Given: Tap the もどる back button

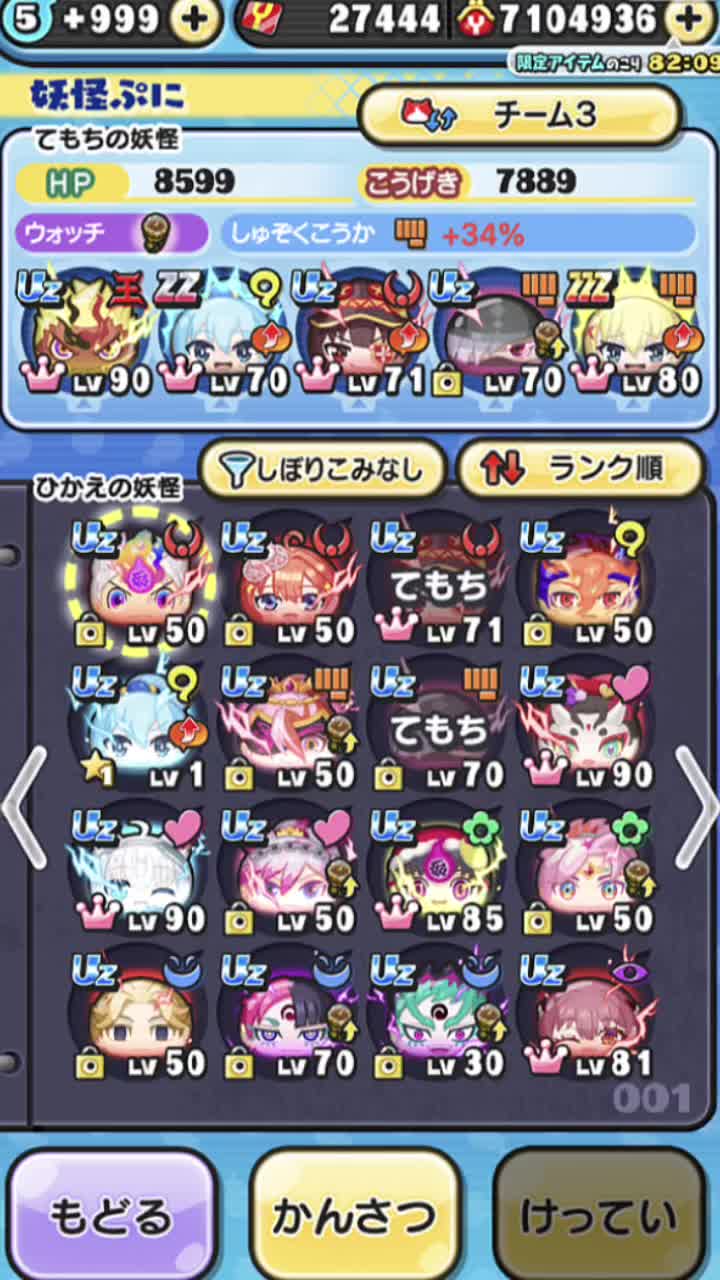Looking at the screenshot, I should click(x=111, y=1216).
